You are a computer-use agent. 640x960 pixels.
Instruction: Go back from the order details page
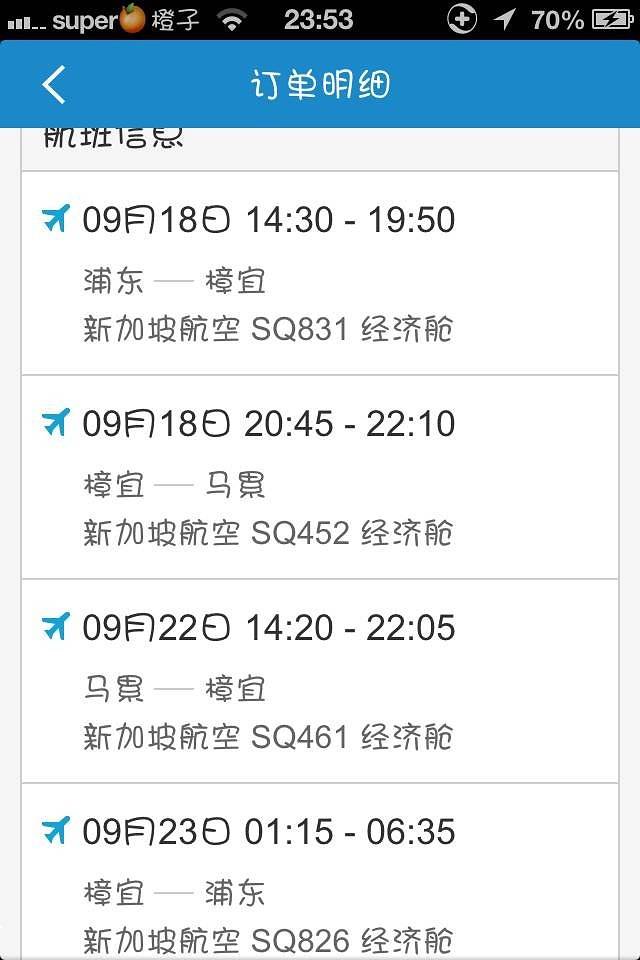[x=54, y=85]
